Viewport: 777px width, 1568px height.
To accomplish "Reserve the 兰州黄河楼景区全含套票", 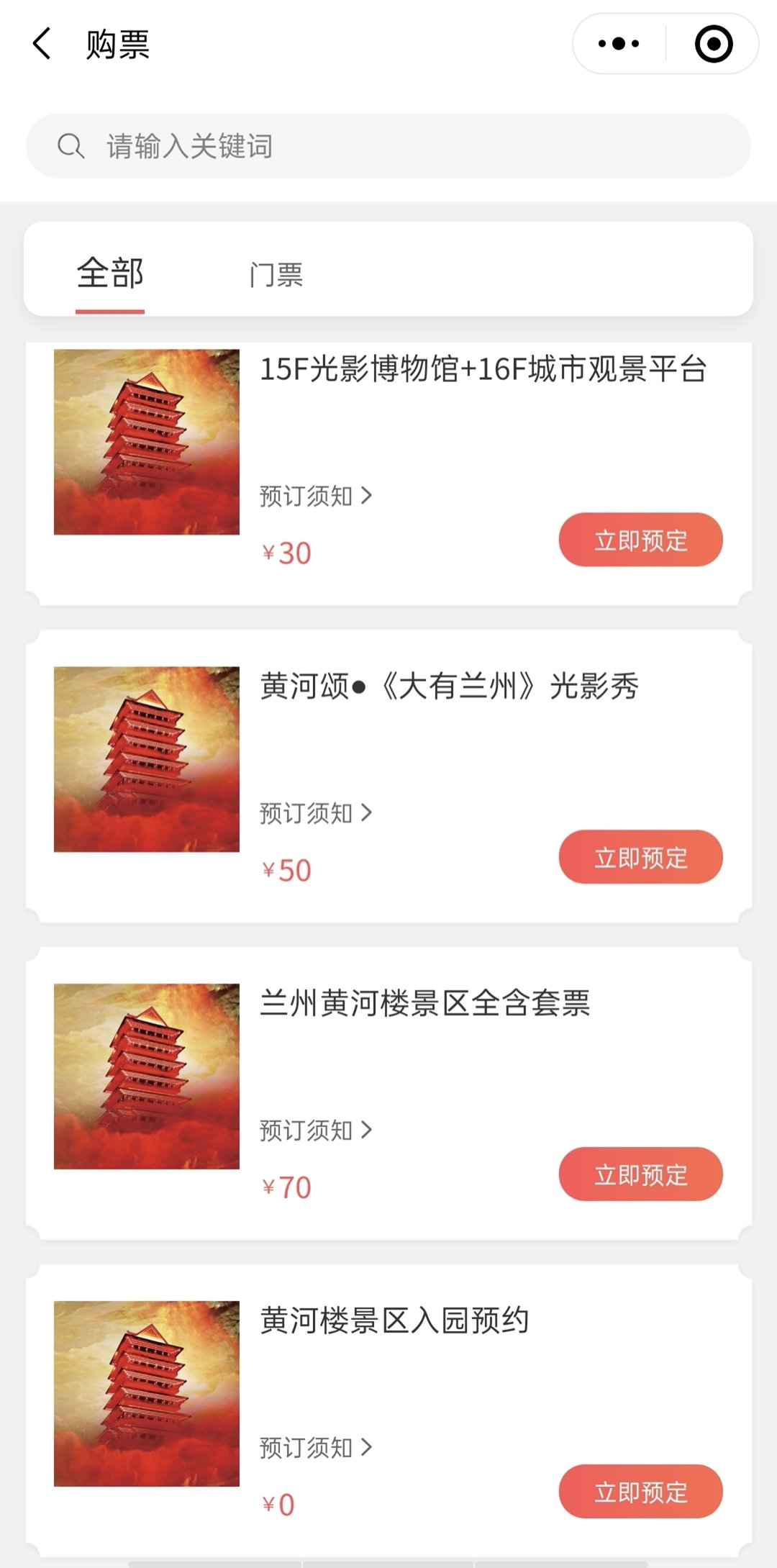I will 640,1174.
